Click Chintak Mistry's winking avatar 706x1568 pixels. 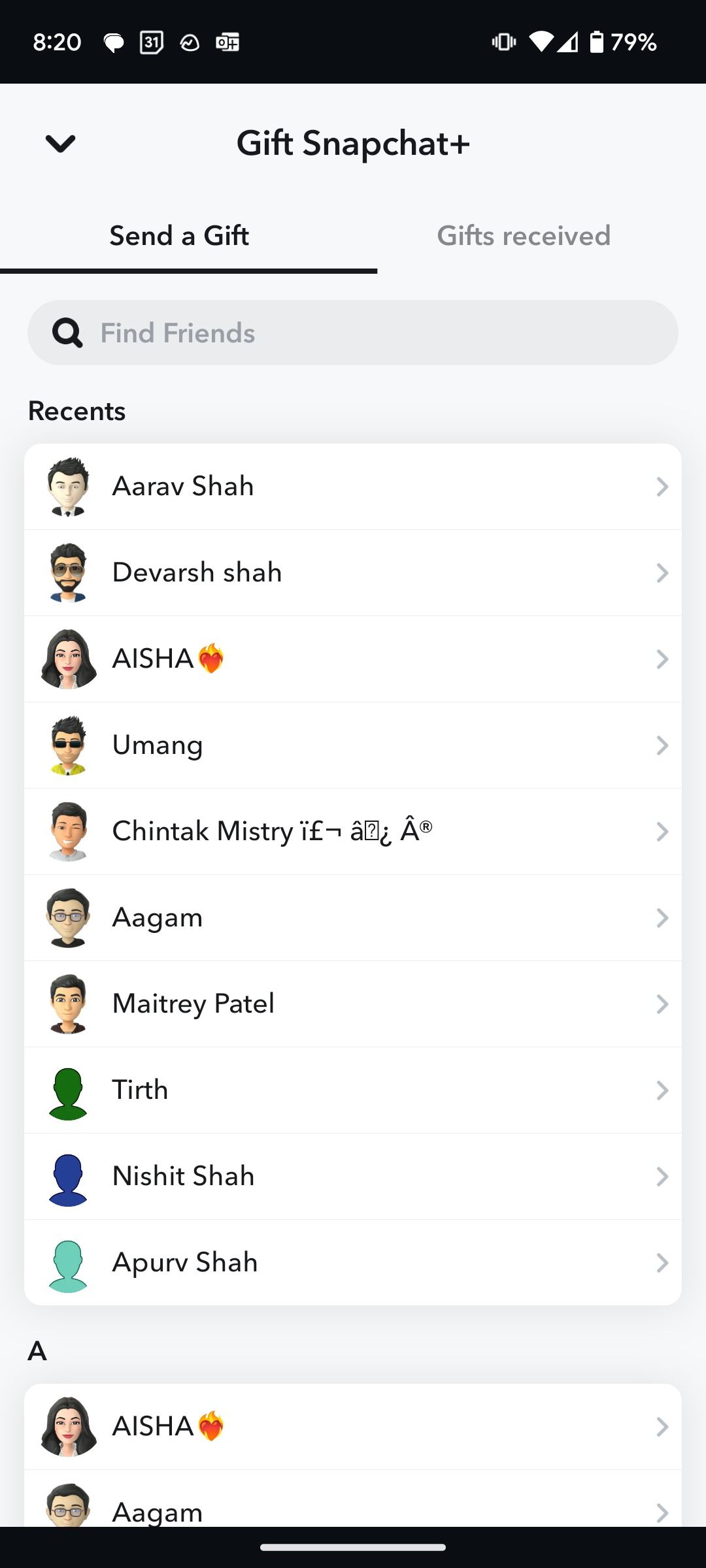(x=68, y=831)
